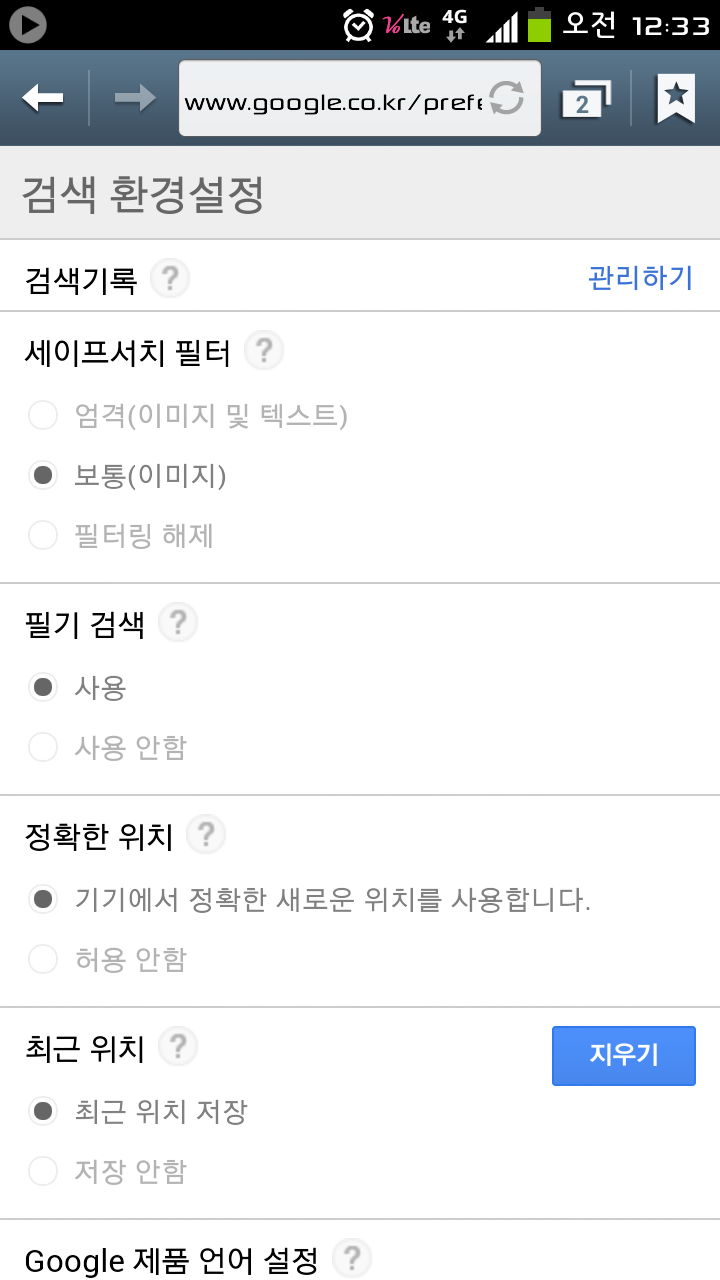This screenshot has width=720, height=1280.
Task: Reload the page with the refresh icon
Action: click(x=507, y=99)
